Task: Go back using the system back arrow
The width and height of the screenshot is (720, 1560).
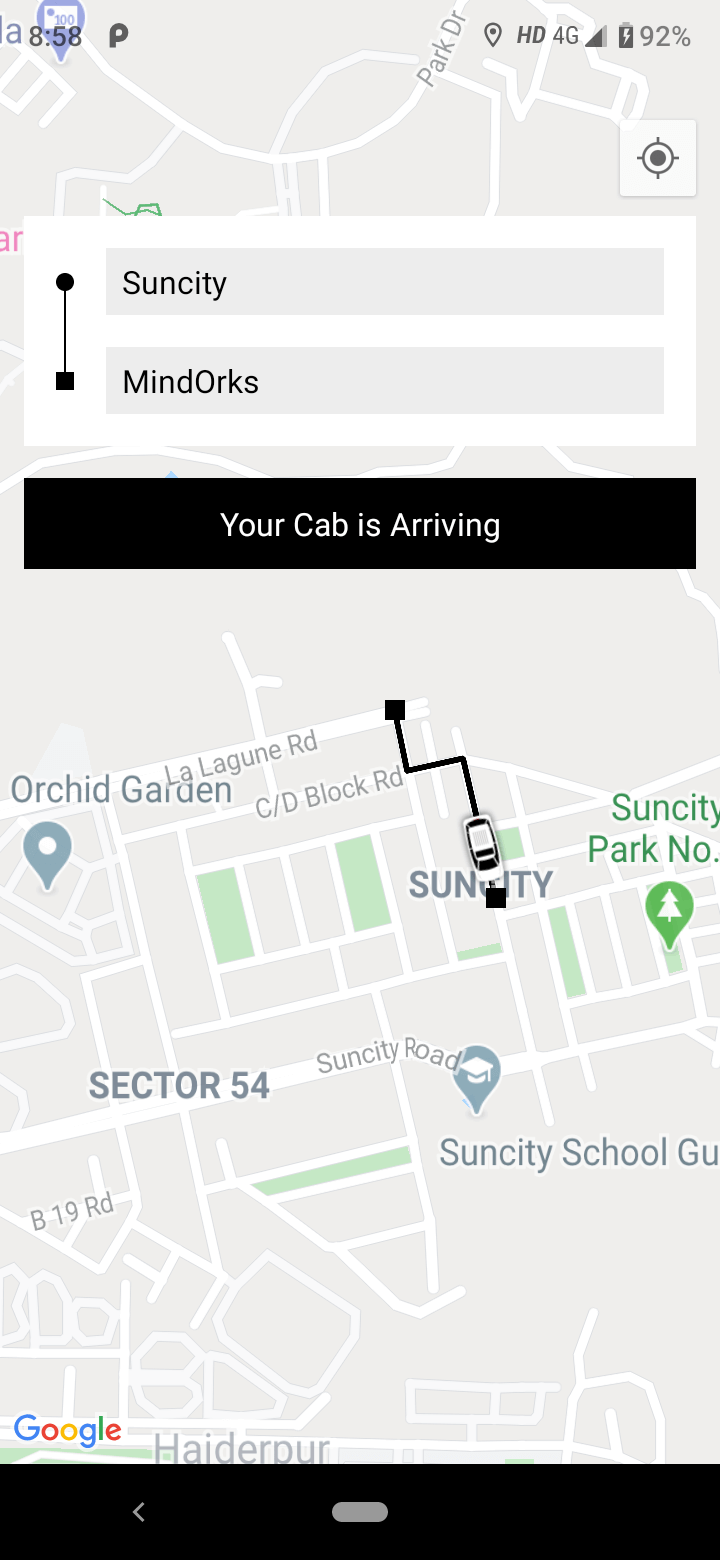Action: [x=139, y=1512]
